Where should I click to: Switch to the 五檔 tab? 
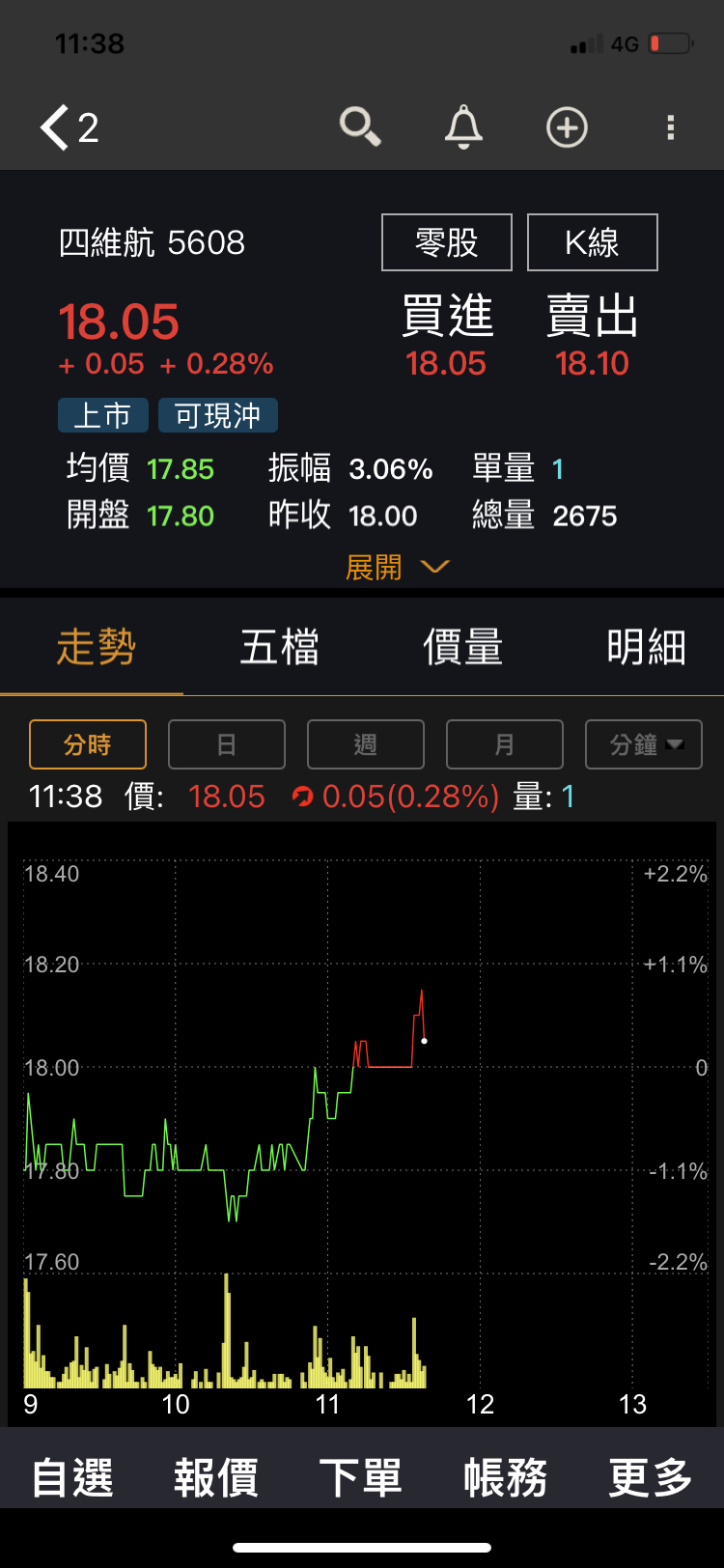coord(279,647)
